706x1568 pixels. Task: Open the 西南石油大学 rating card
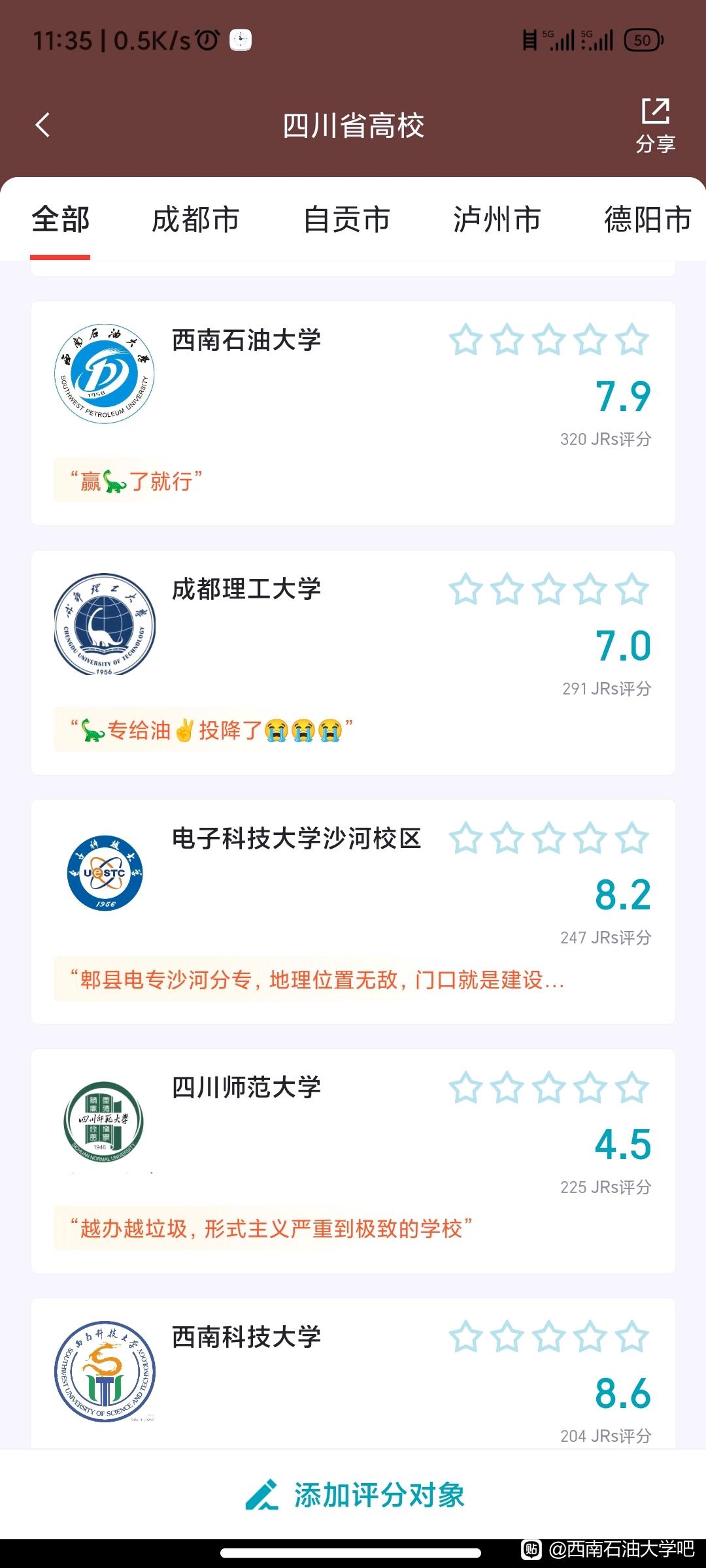[x=353, y=413]
